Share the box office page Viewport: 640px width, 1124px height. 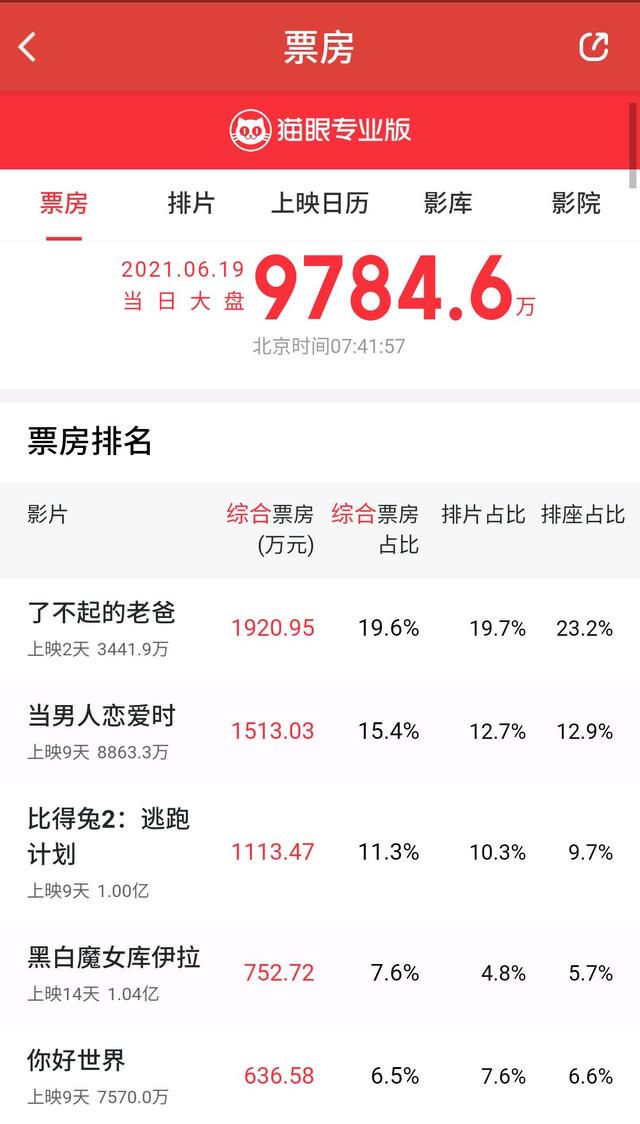click(x=593, y=47)
